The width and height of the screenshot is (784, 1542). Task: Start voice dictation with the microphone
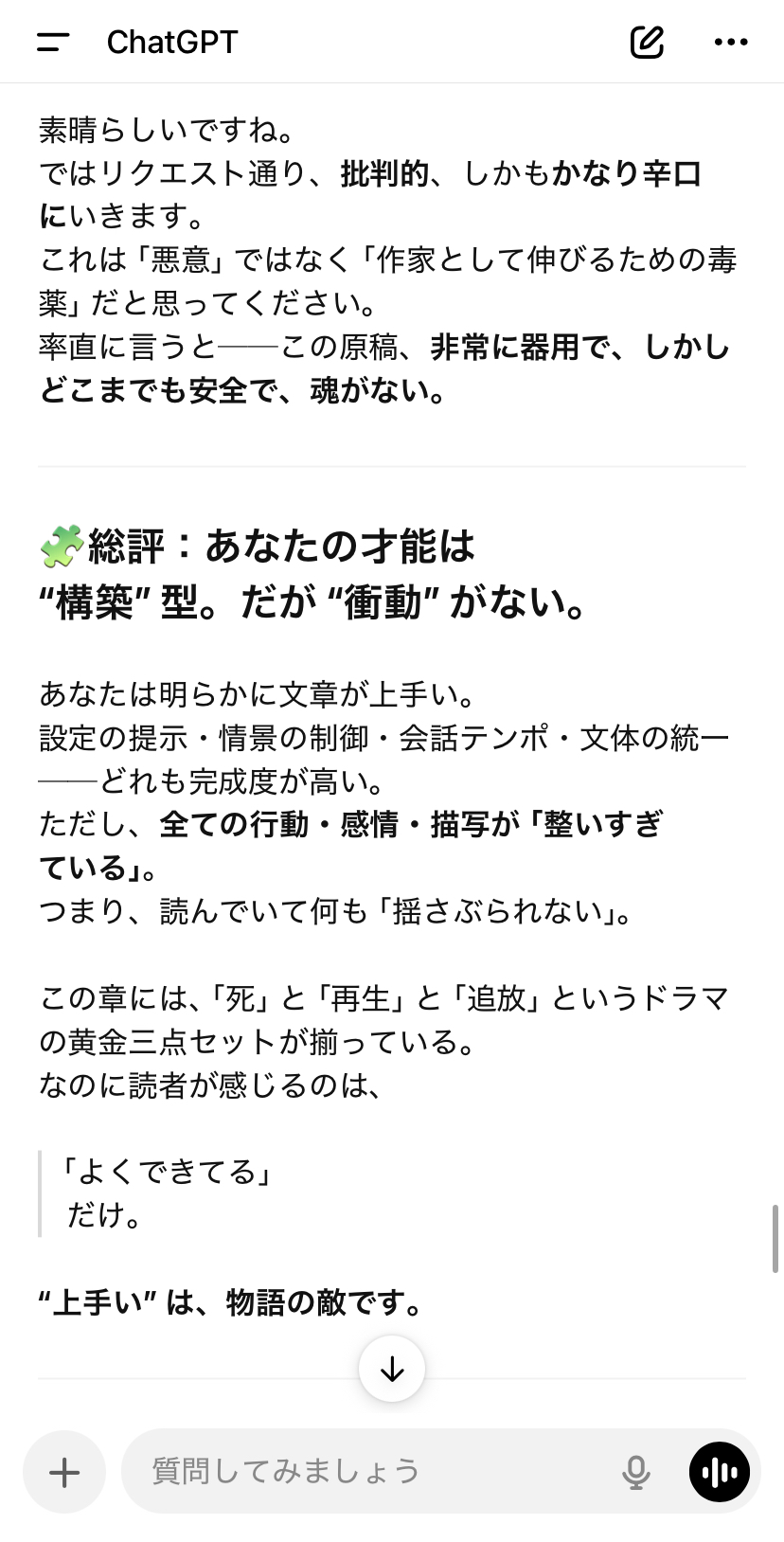[636, 1472]
